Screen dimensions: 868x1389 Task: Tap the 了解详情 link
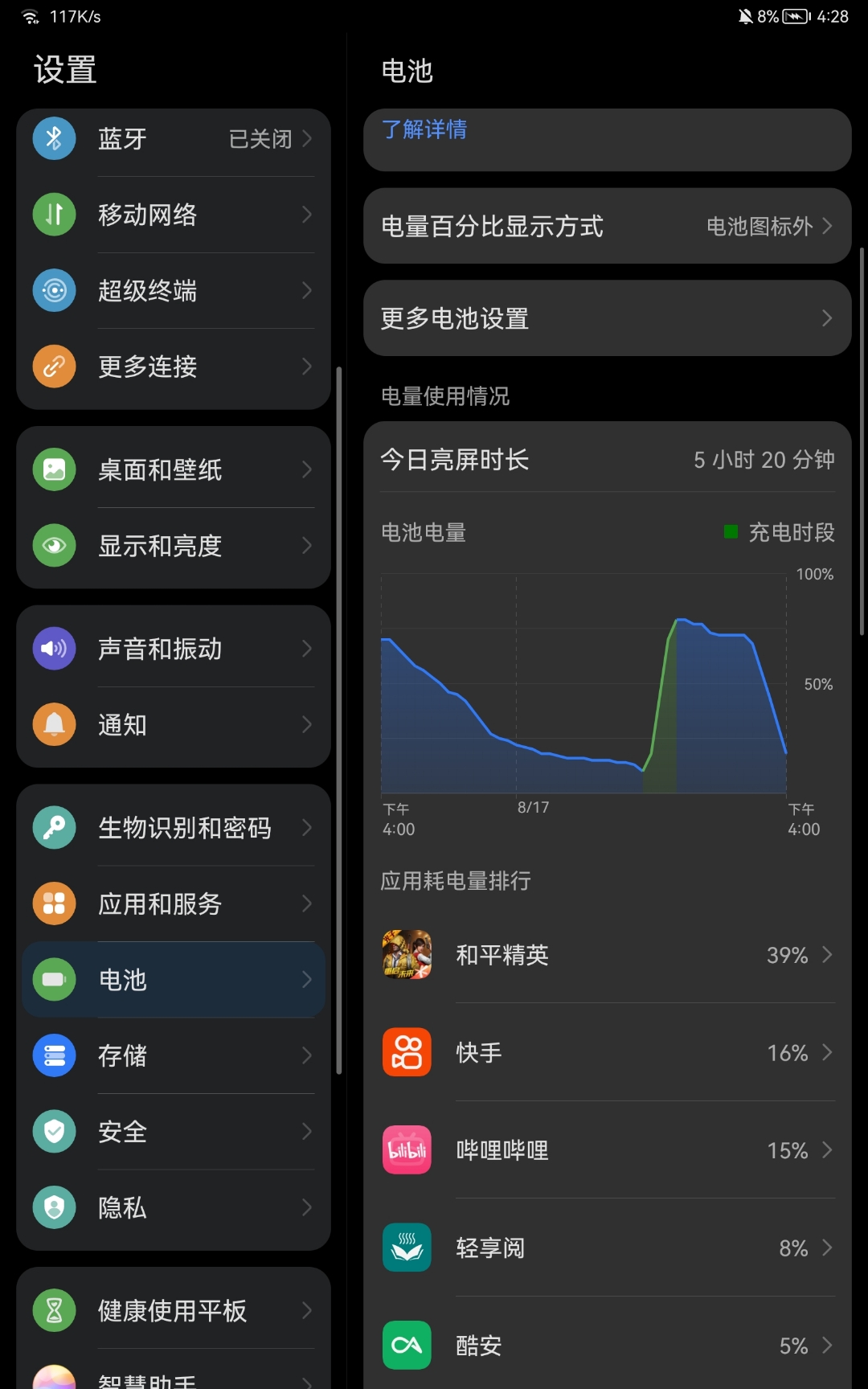tap(424, 129)
